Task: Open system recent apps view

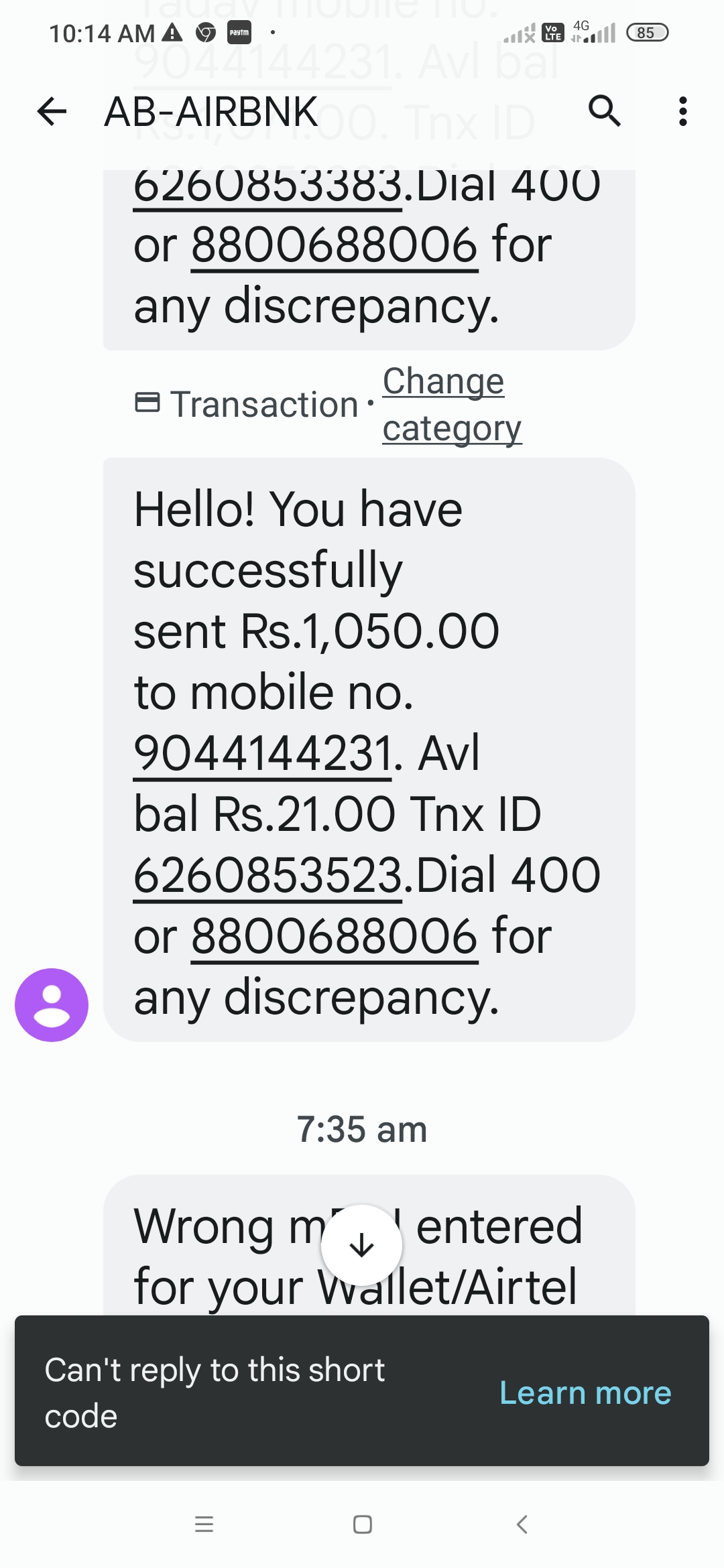Action: point(204,1524)
